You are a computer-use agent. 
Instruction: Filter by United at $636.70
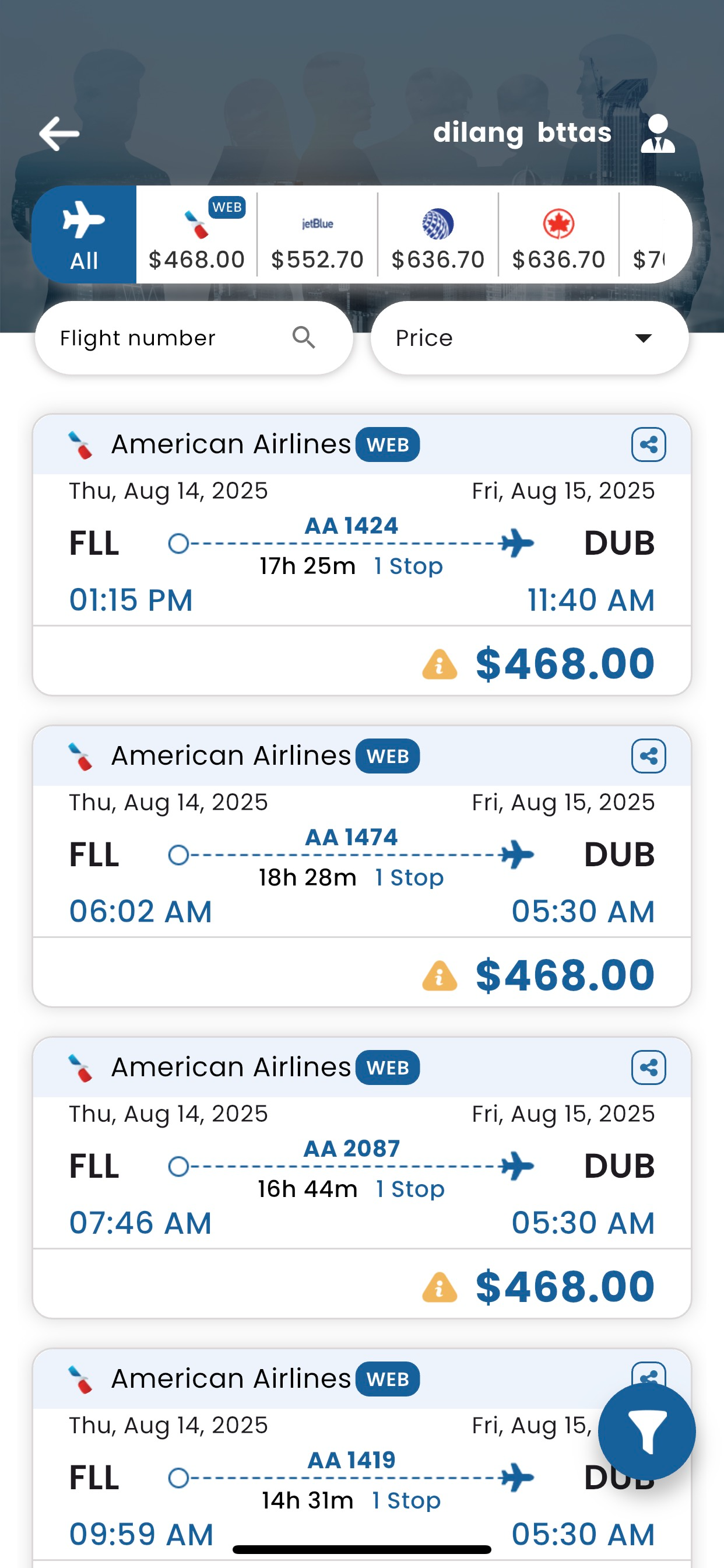tap(438, 235)
